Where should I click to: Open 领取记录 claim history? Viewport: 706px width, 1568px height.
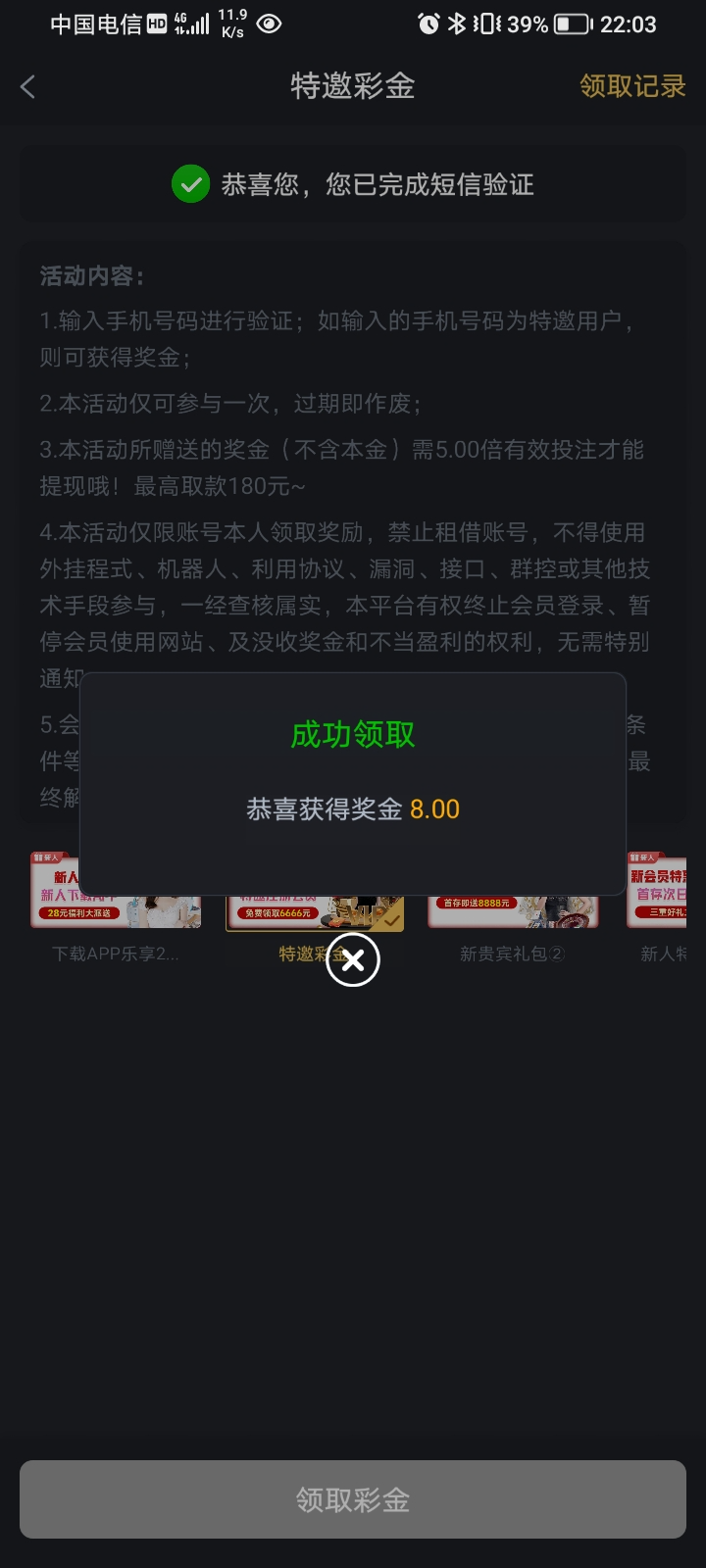click(631, 86)
